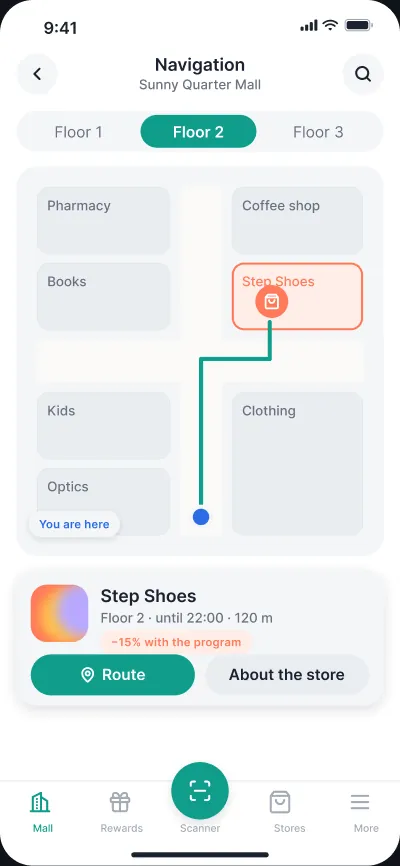The width and height of the screenshot is (400, 866).
Task: Select the Optics store on the map
Action: (103, 501)
